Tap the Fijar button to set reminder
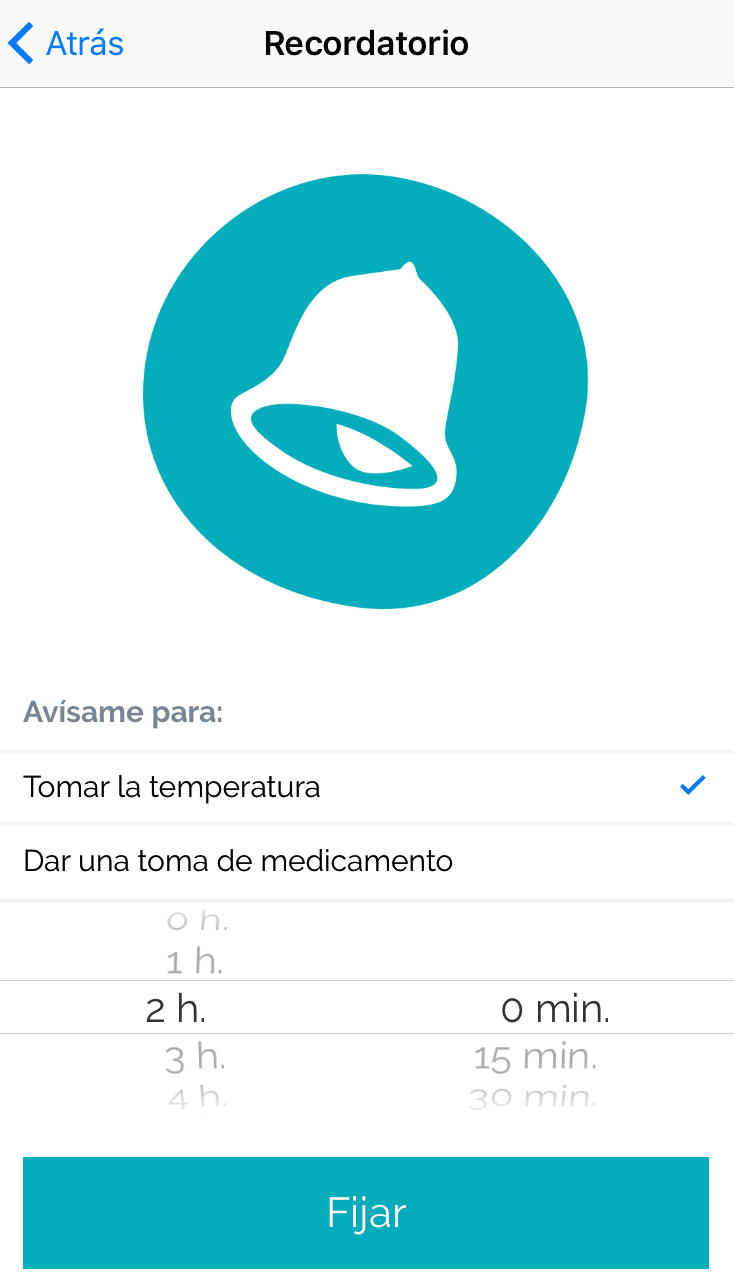 point(366,1213)
